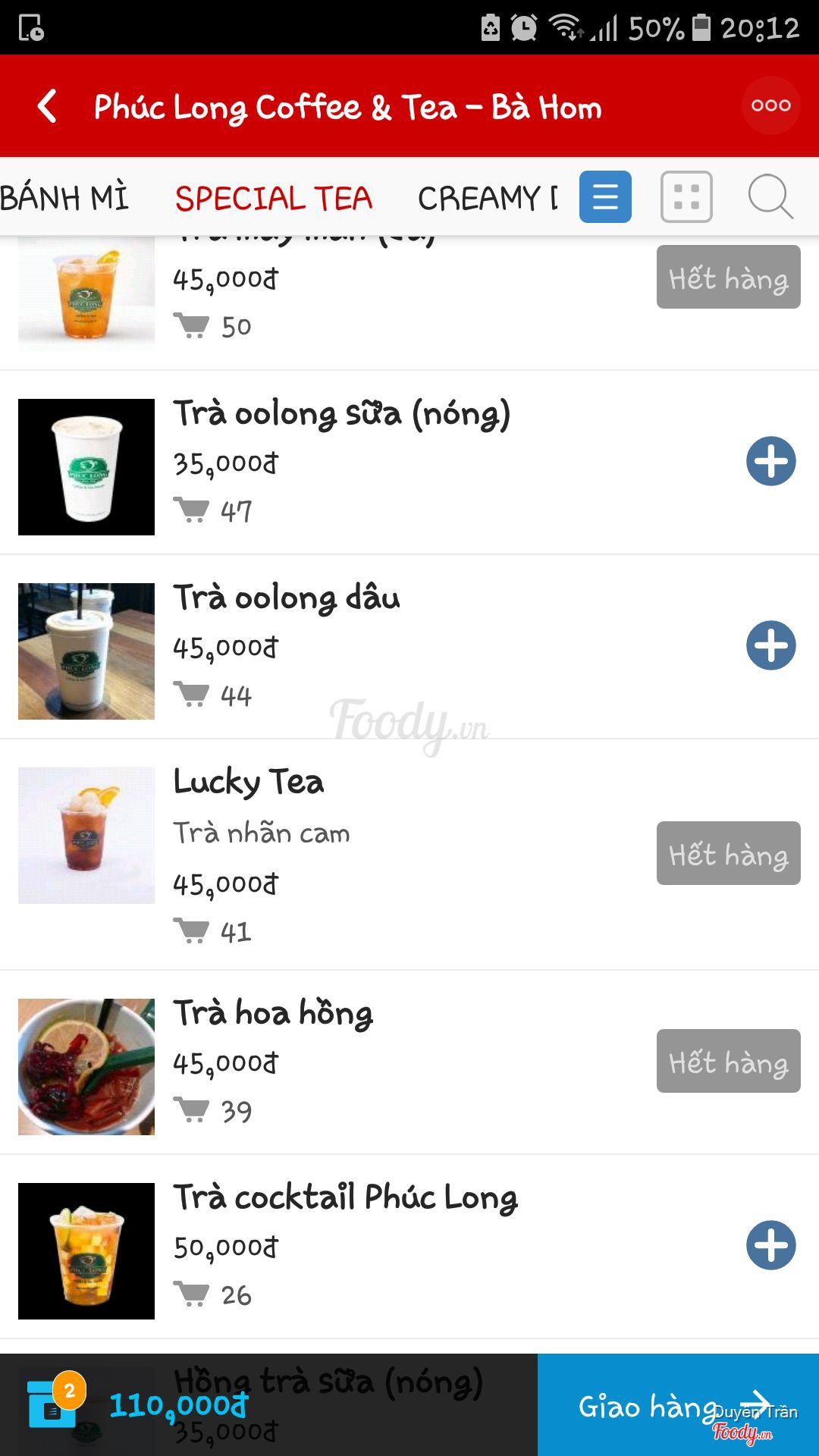Open Lucky Tea item details
Image resolution: width=819 pixels, height=1456 pixels.
[x=249, y=782]
